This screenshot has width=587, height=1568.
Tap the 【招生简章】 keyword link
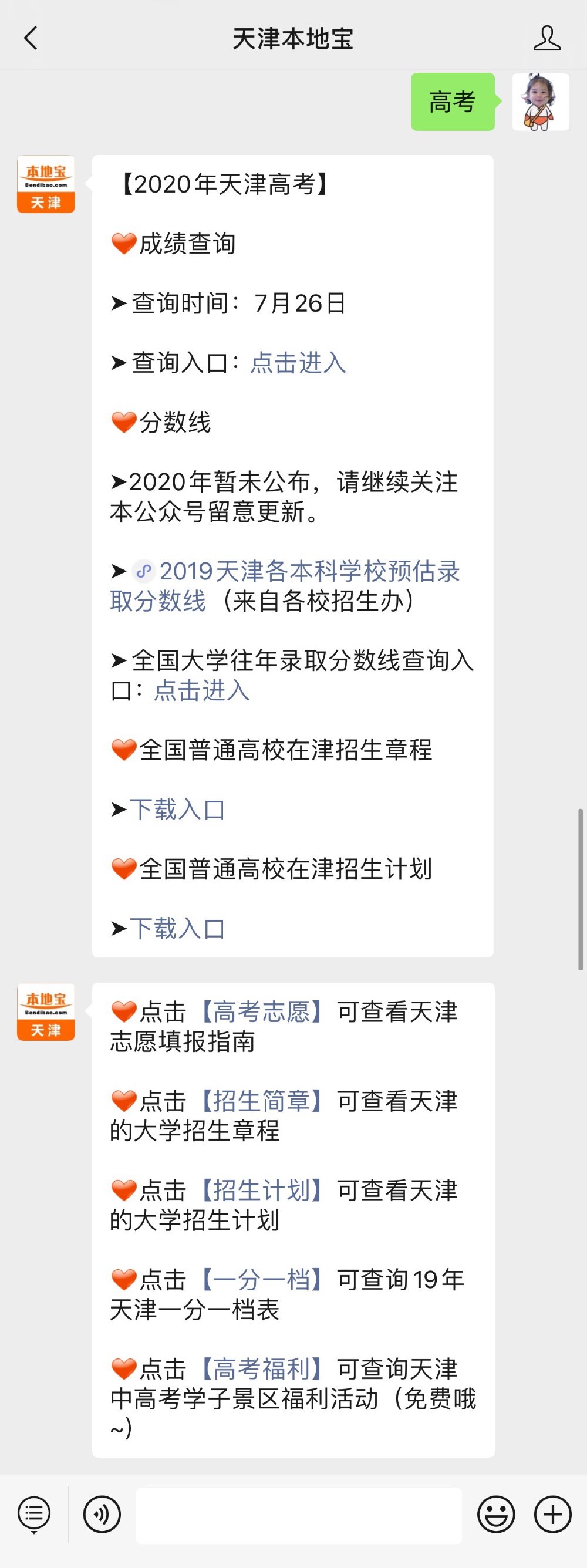[x=262, y=1101]
